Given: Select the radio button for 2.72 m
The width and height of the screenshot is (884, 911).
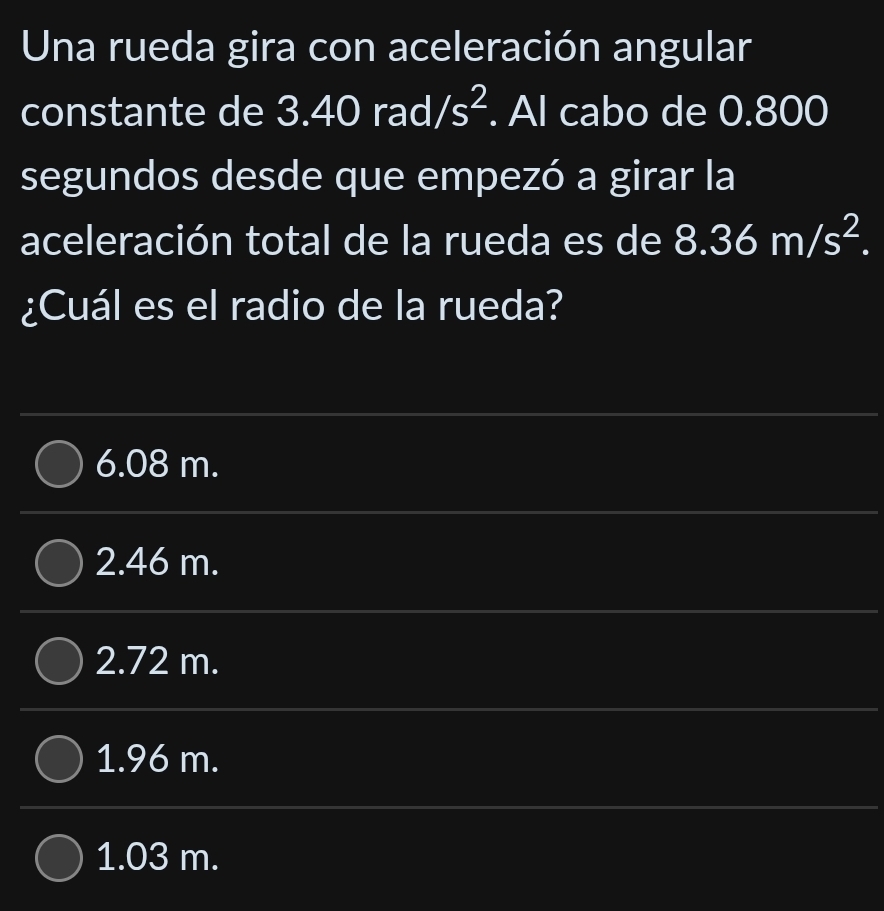Looking at the screenshot, I should tap(57, 660).
